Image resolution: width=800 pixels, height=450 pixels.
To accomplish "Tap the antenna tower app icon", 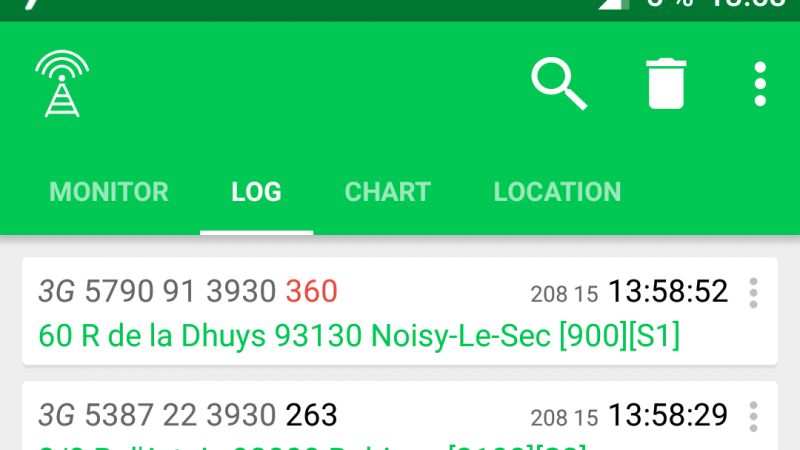I will coord(62,84).
